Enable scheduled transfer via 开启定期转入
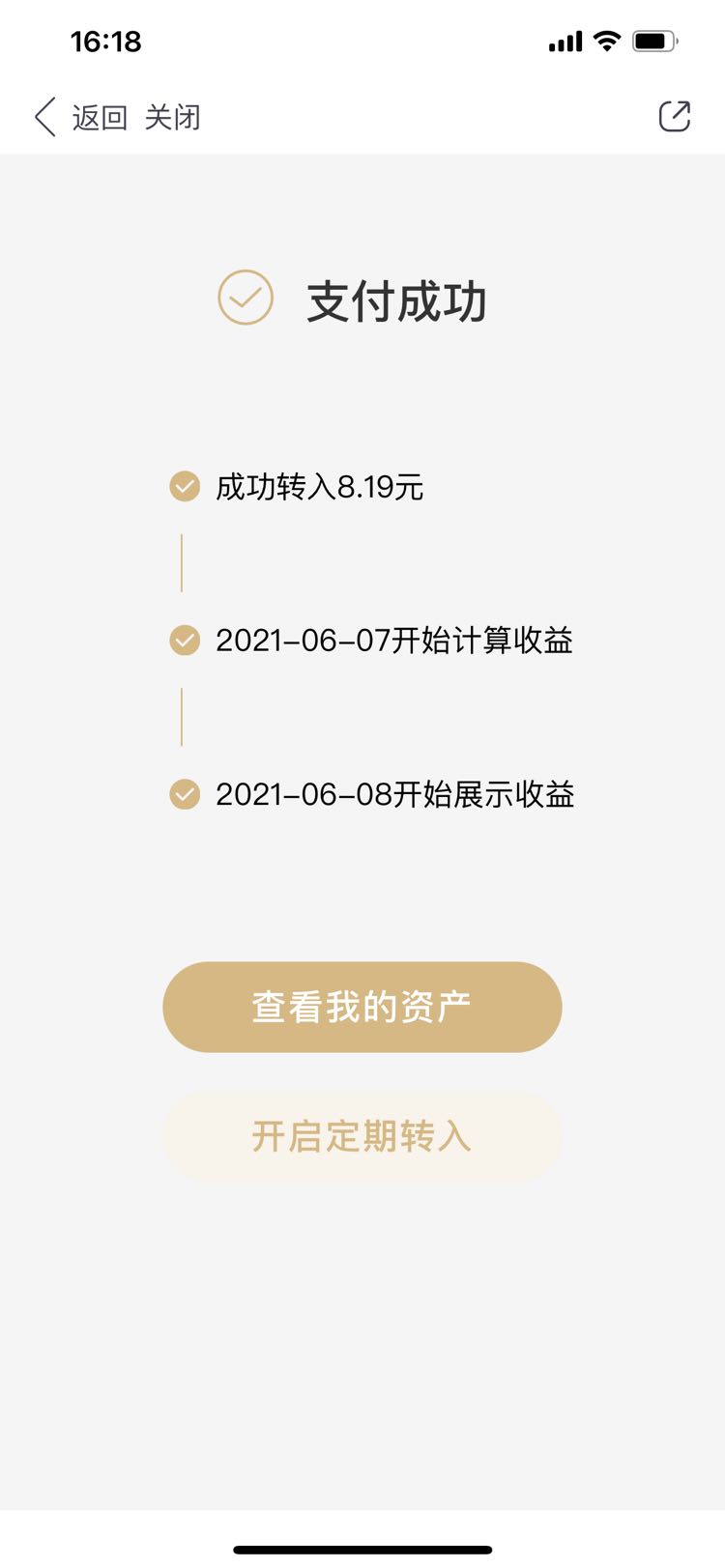The image size is (725, 1568). (x=362, y=1136)
